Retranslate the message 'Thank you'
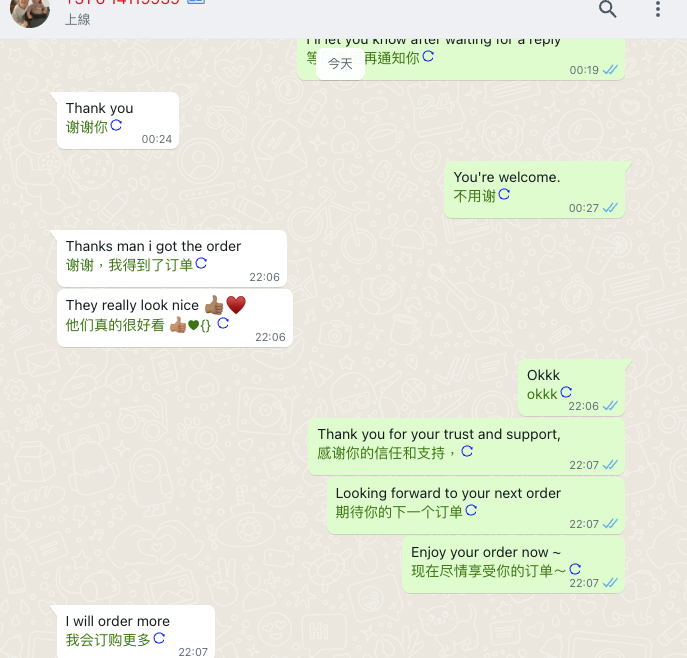 click(x=116, y=126)
